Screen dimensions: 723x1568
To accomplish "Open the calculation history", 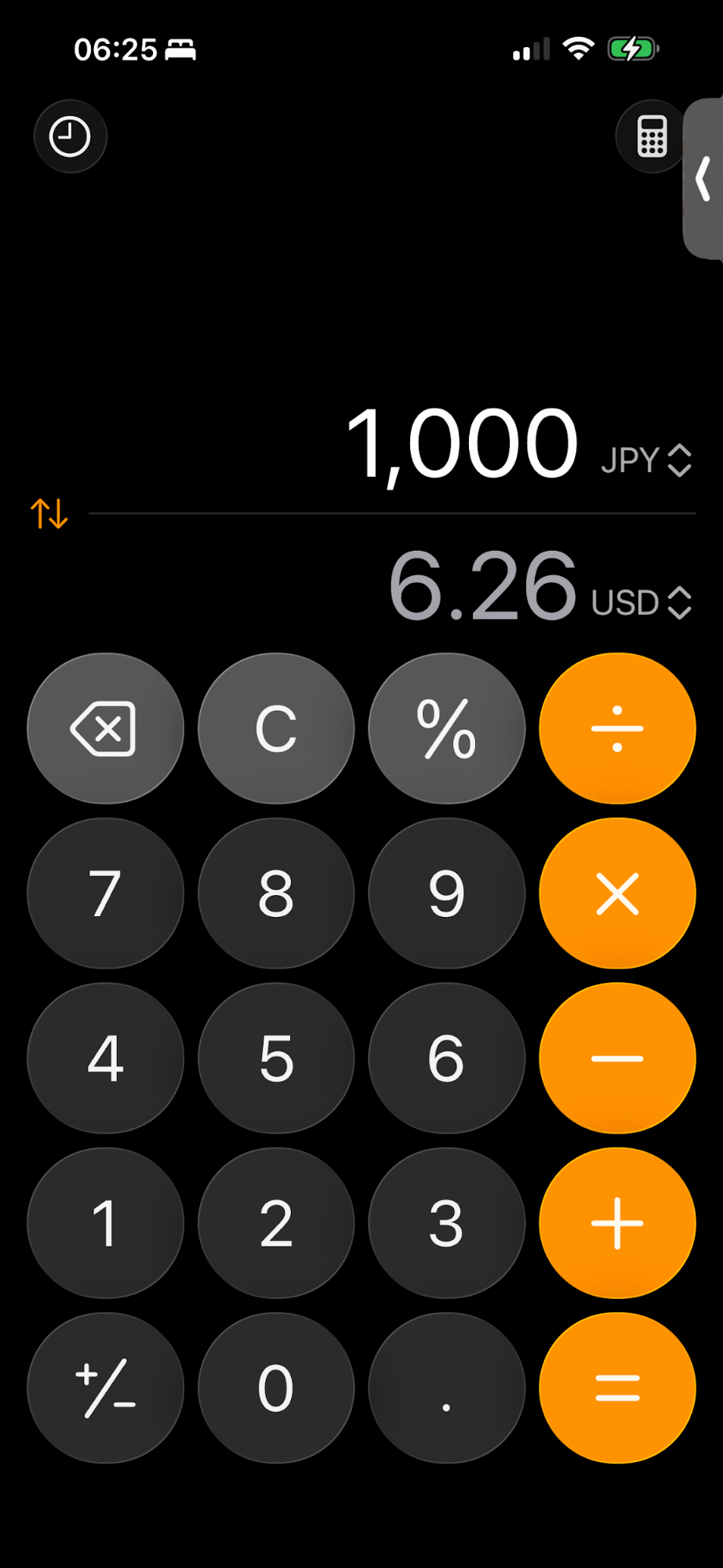I will click(x=70, y=136).
